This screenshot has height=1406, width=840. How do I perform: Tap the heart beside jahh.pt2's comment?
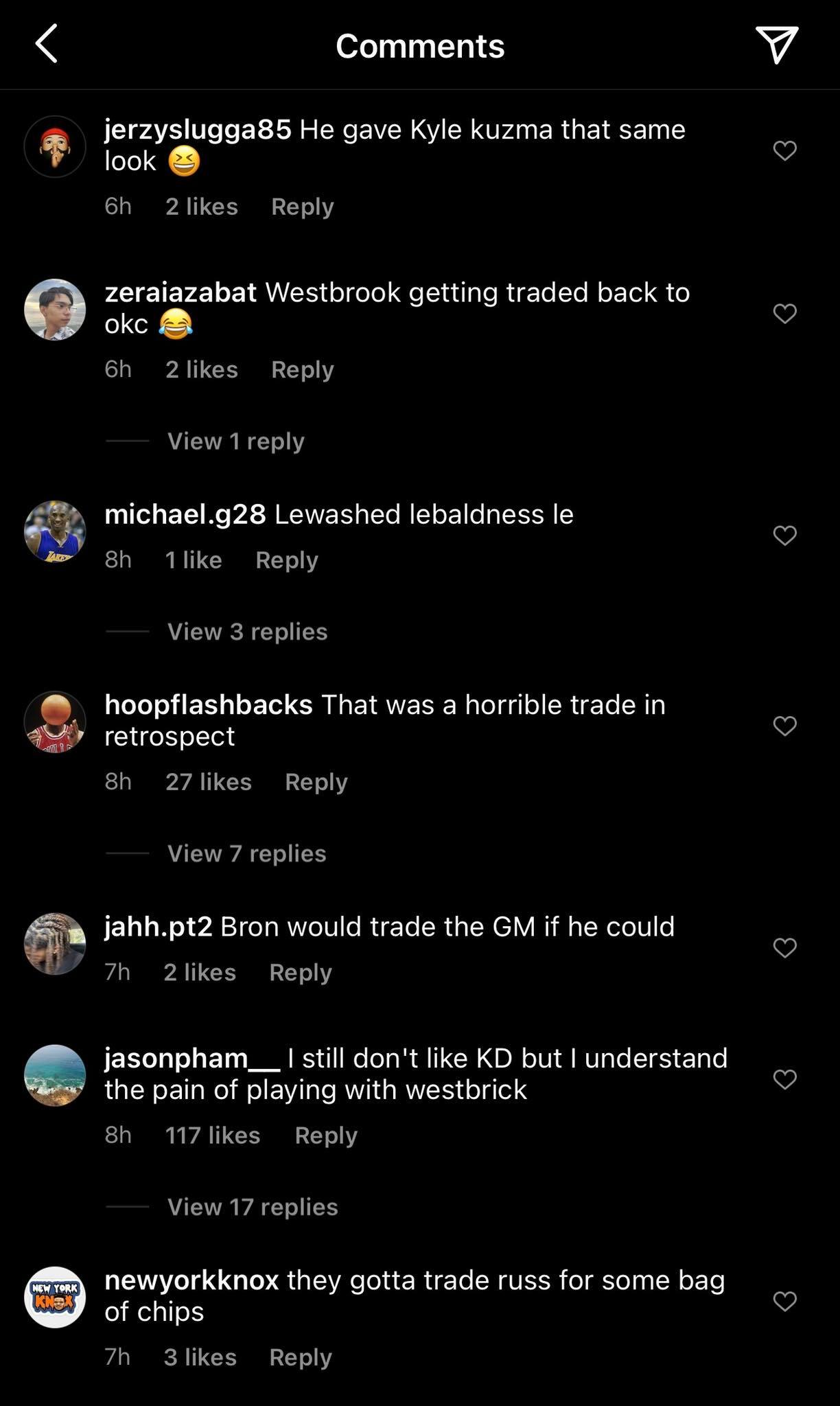pyautogui.click(x=785, y=947)
